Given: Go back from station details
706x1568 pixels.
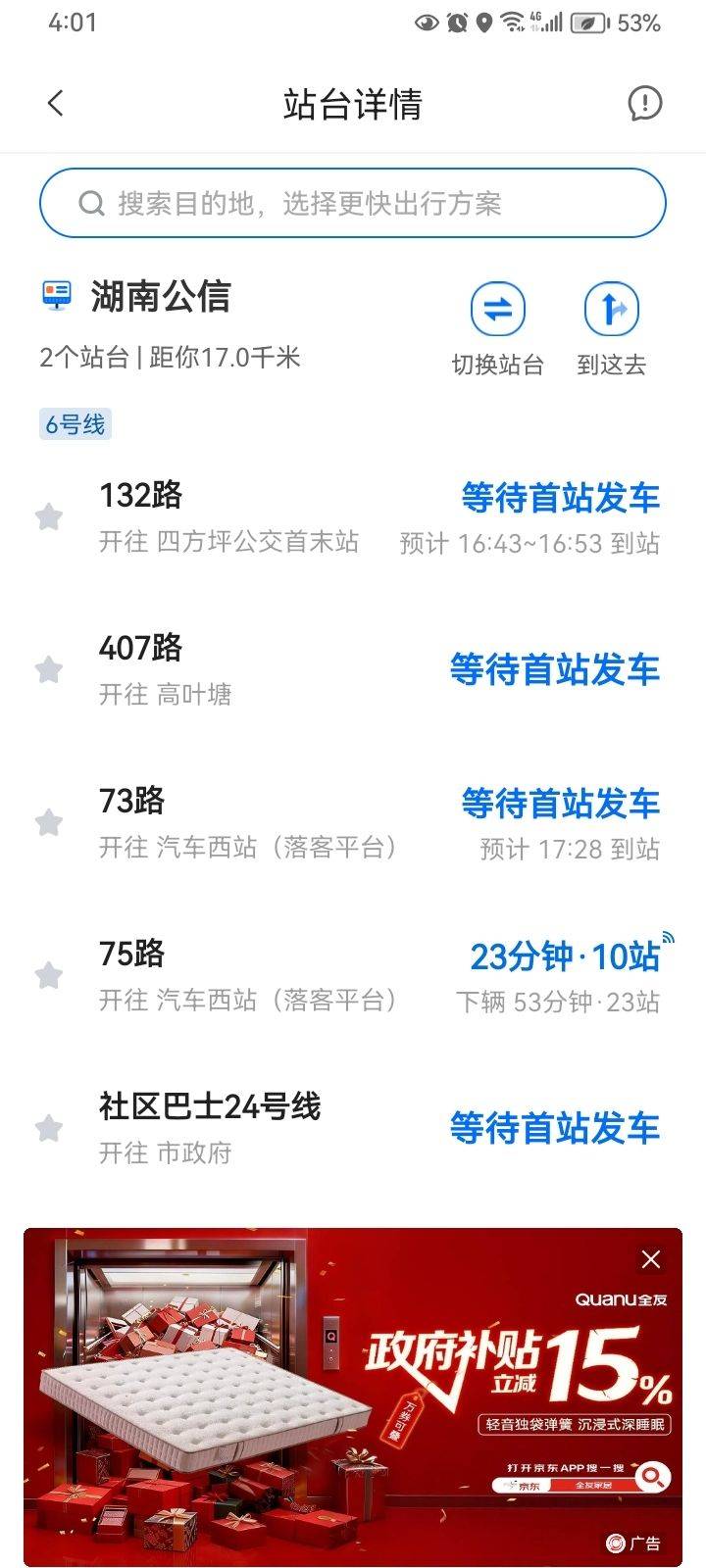Looking at the screenshot, I should coord(56,103).
